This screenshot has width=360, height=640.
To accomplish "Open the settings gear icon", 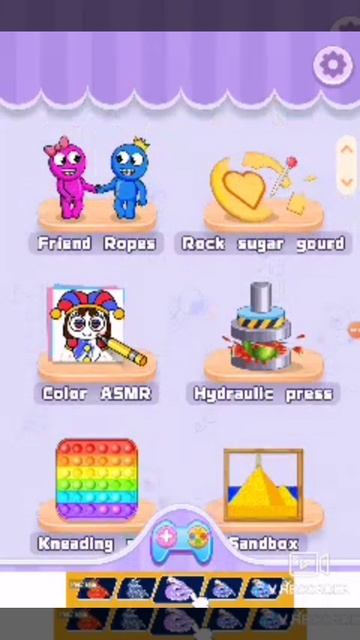I will tap(333, 64).
